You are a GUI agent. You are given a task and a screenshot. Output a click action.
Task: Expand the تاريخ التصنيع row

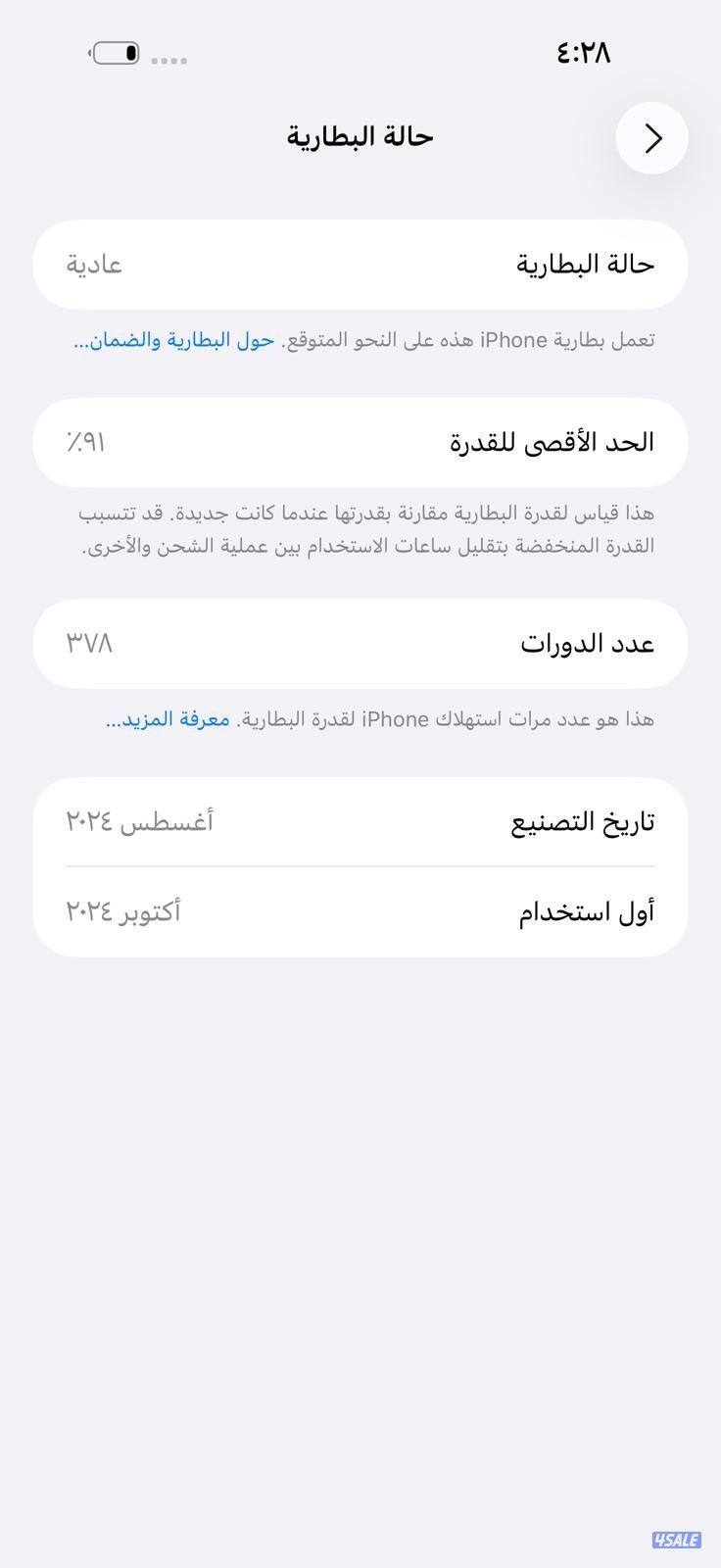tap(360, 821)
